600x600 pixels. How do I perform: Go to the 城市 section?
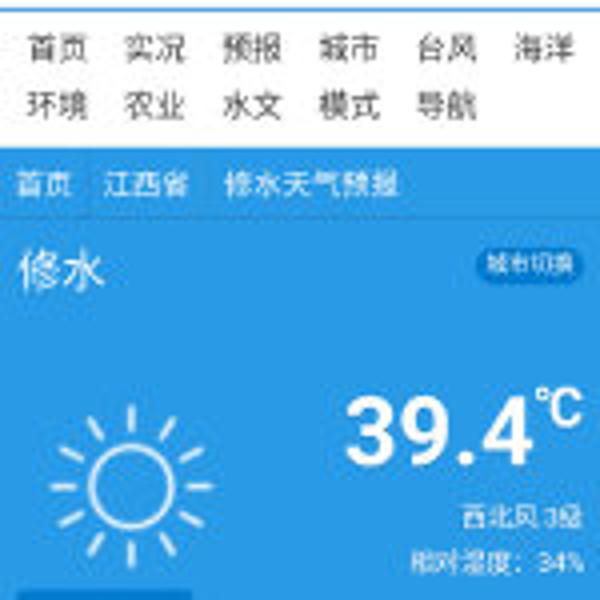[349, 48]
